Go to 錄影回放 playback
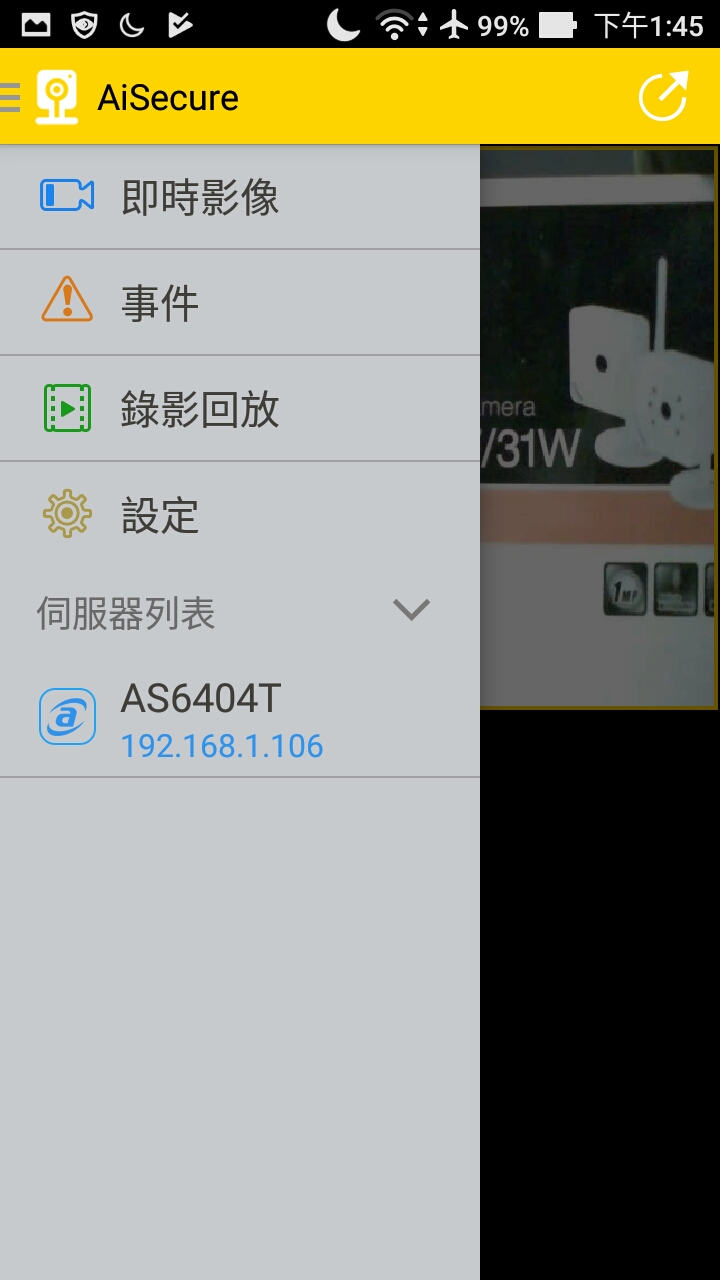 [240, 408]
